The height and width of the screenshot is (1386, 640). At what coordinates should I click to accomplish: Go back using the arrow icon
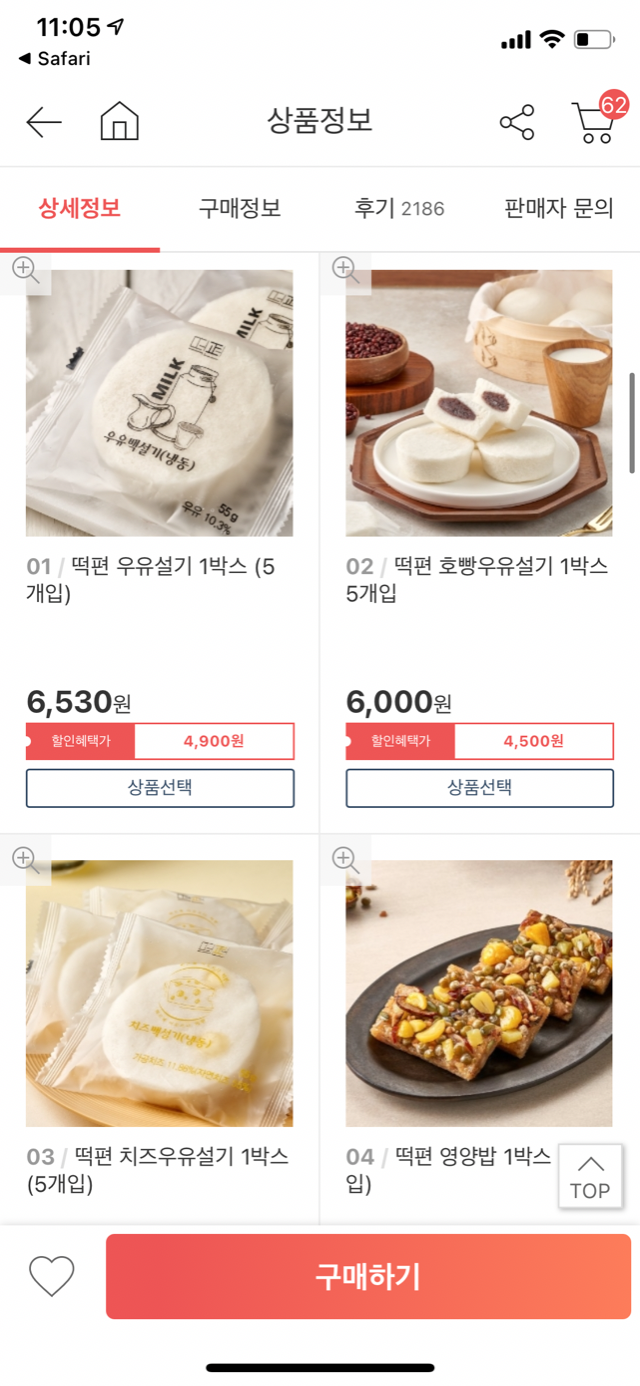[x=44, y=122]
